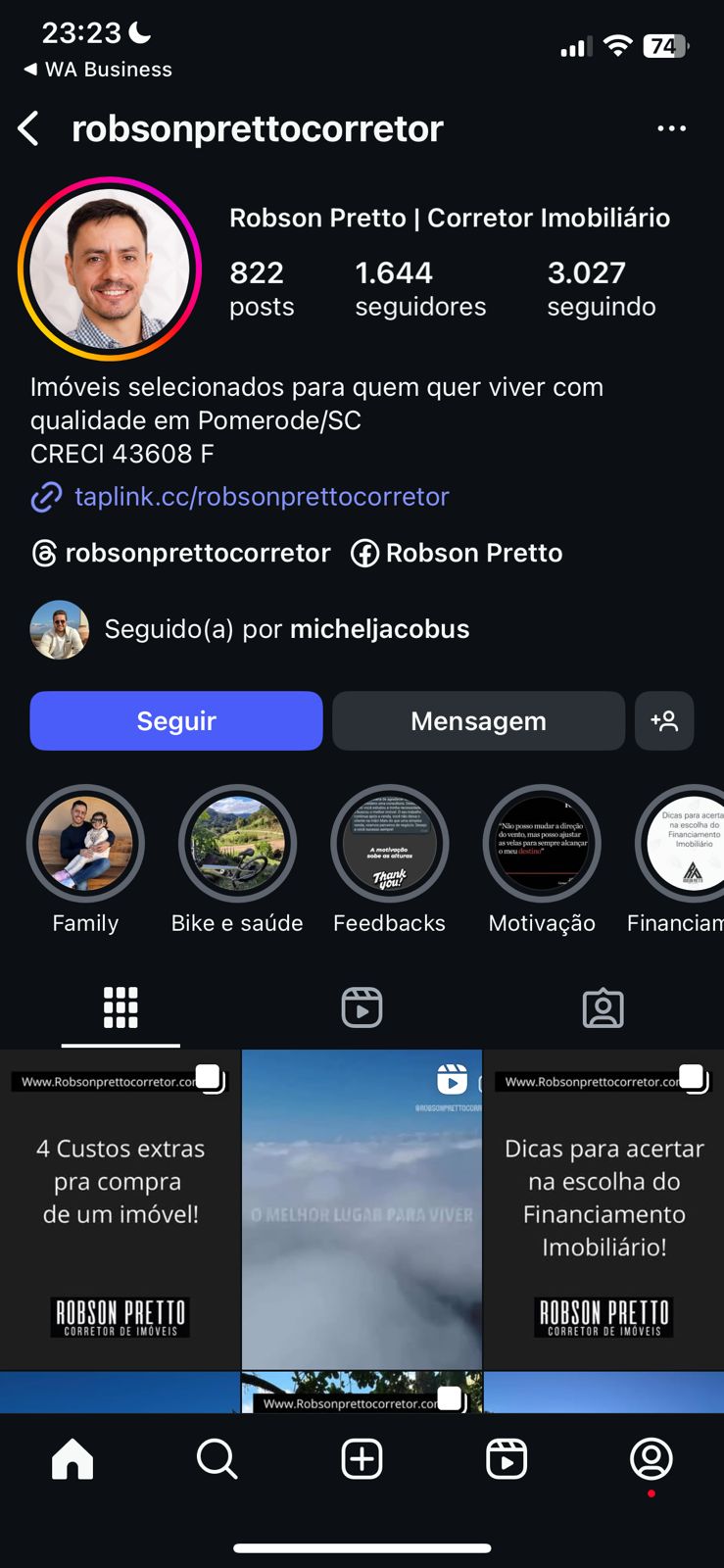Open Reels from the bottom navigation bar
Image resolution: width=724 pixels, height=1568 pixels.
coord(507,1458)
